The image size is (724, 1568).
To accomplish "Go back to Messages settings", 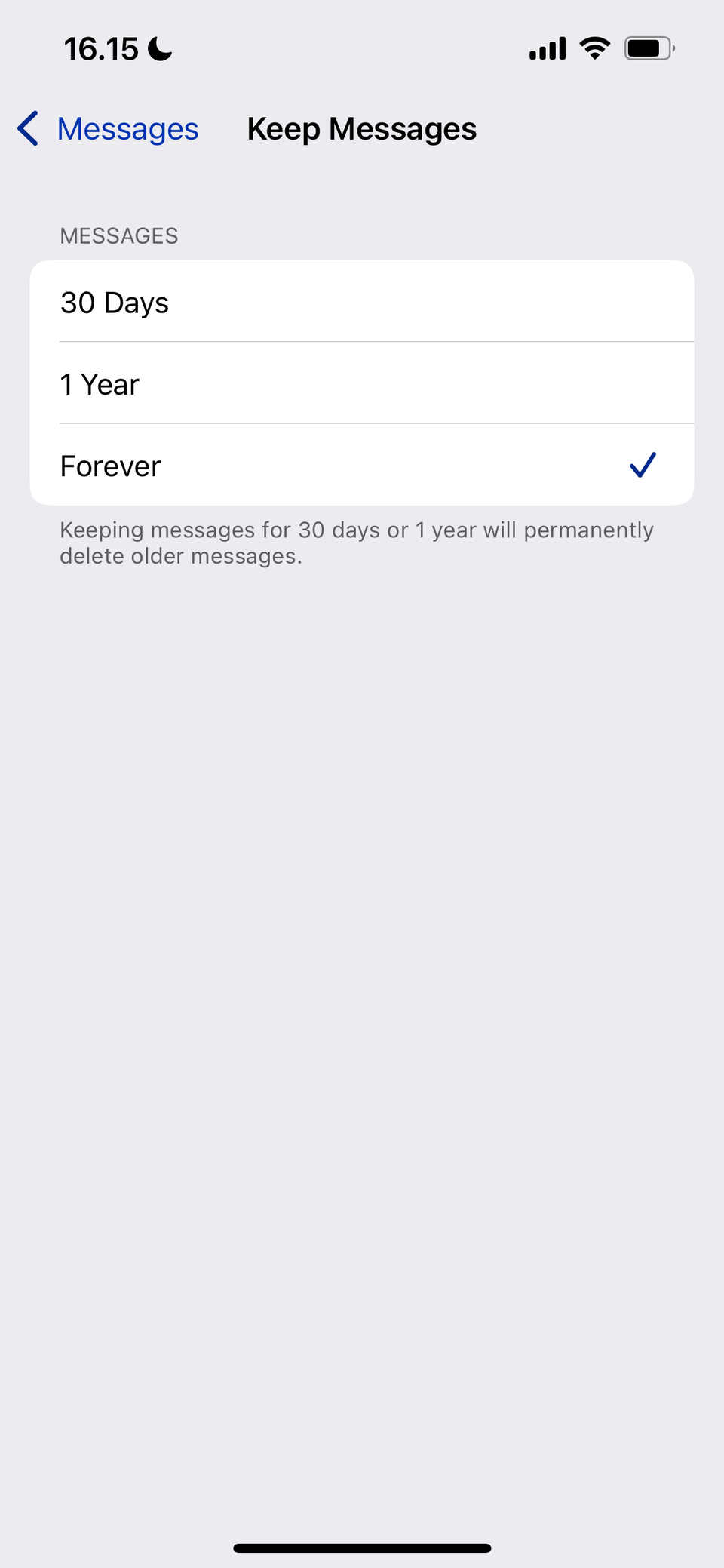I will click(x=109, y=129).
